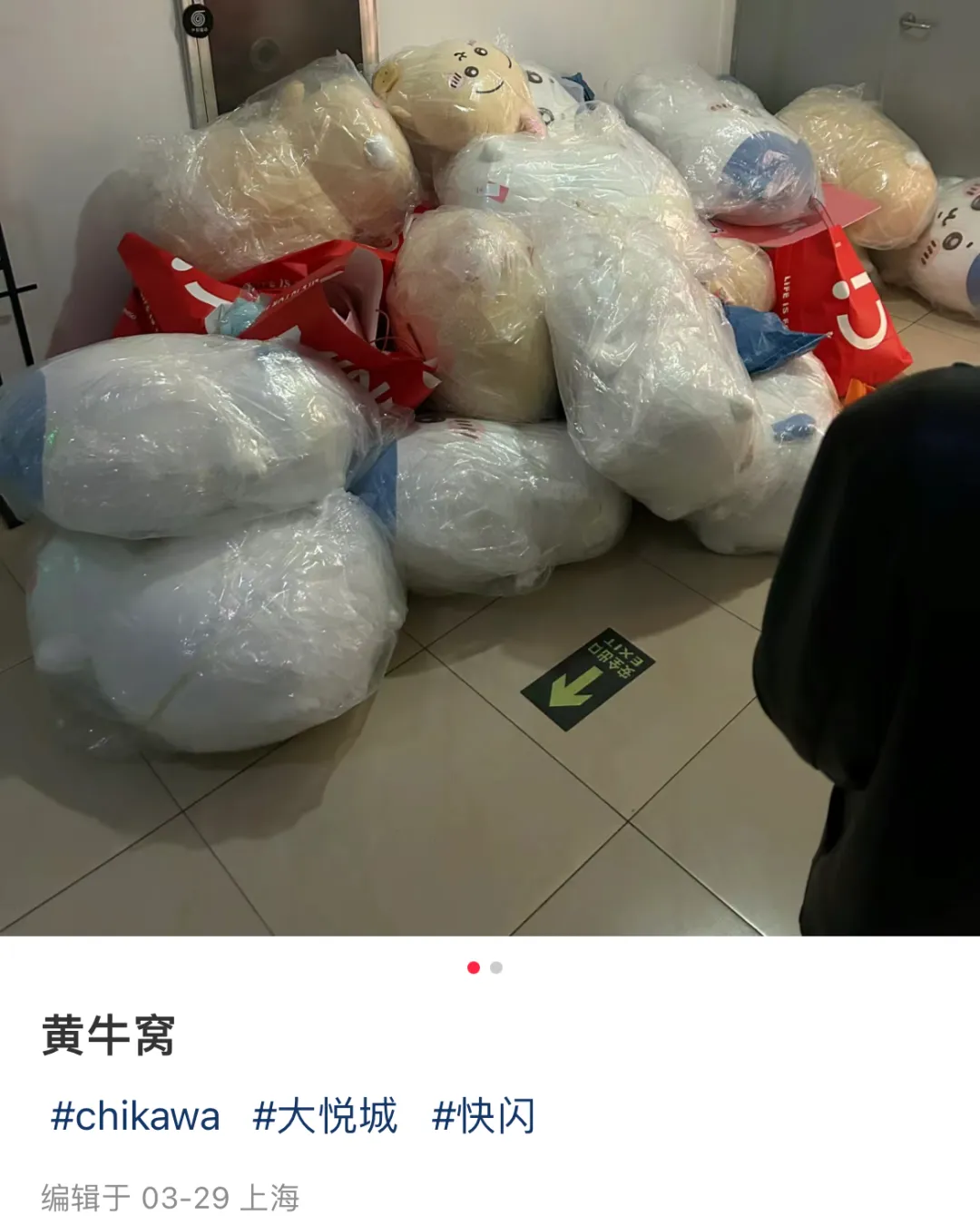Tap the #快闪 hashtag link
The height and width of the screenshot is (1226, 980).
pyautogui.click(x=484, y=1116)
